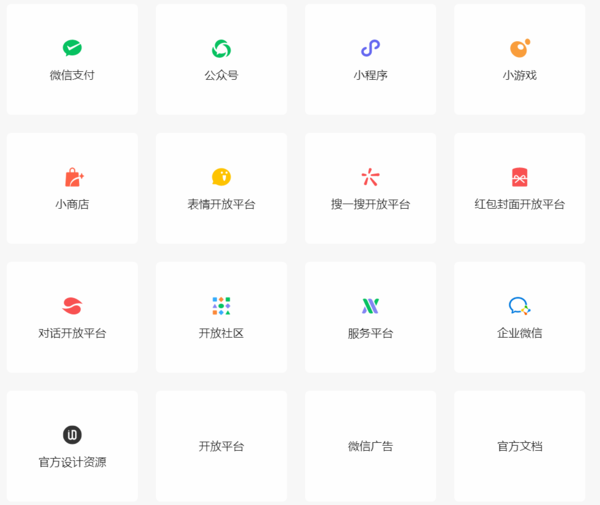Open the 小商店 card
Screen dimensions: 600x505
pos(72,189)
